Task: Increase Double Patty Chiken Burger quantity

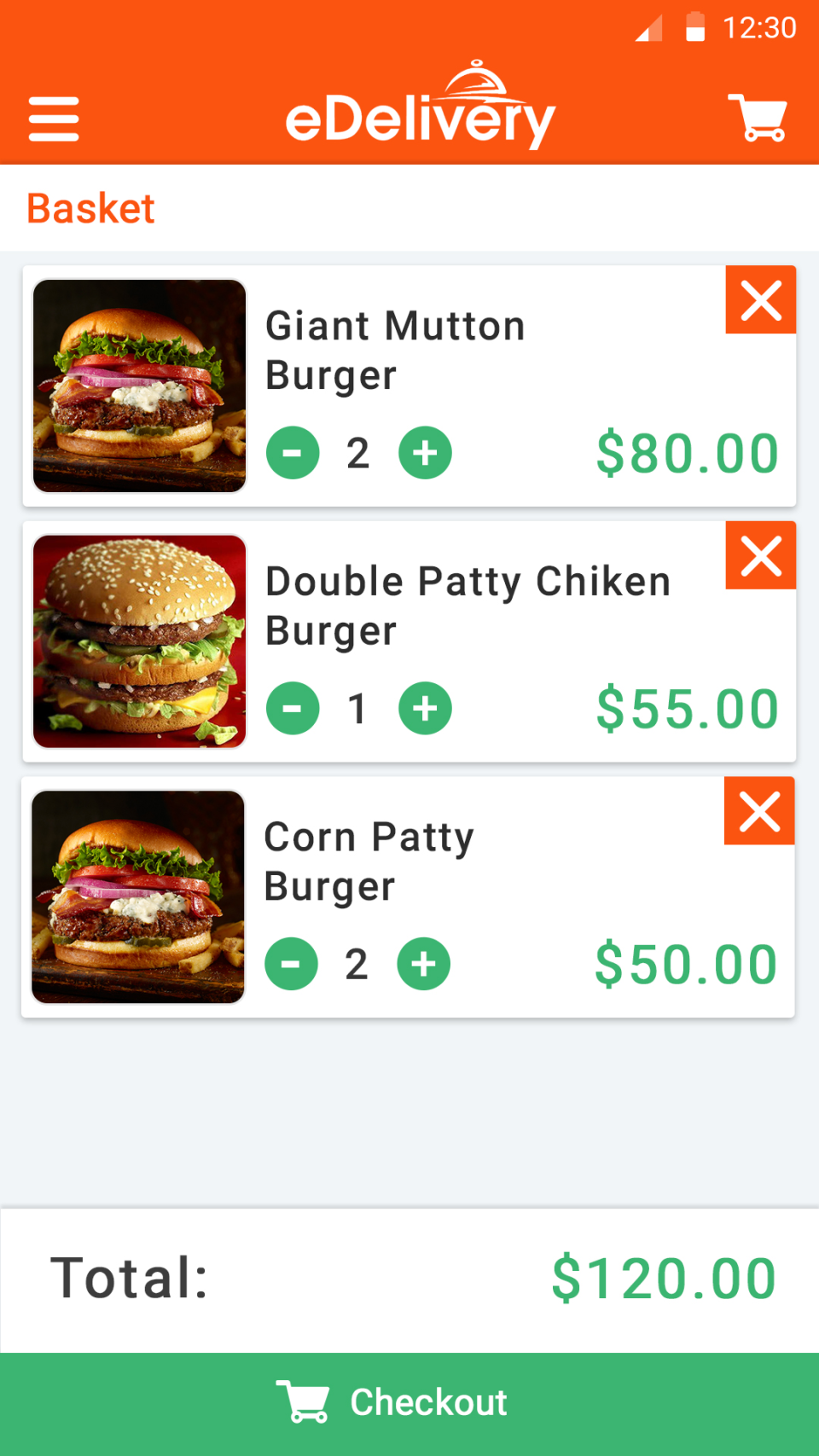Action: coord(424,707)
